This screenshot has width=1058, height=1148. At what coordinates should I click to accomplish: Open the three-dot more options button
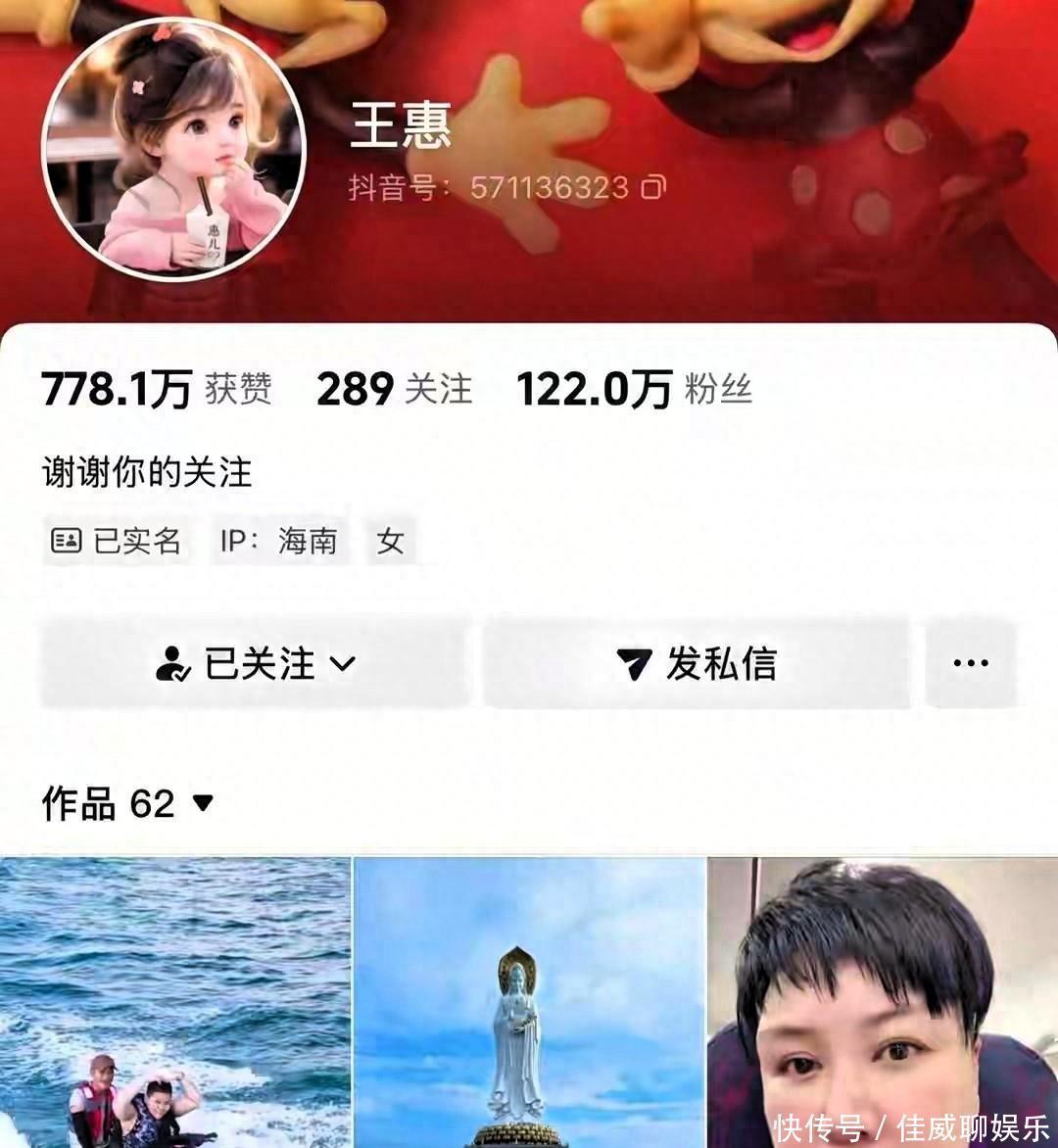[x=970, y=663]
